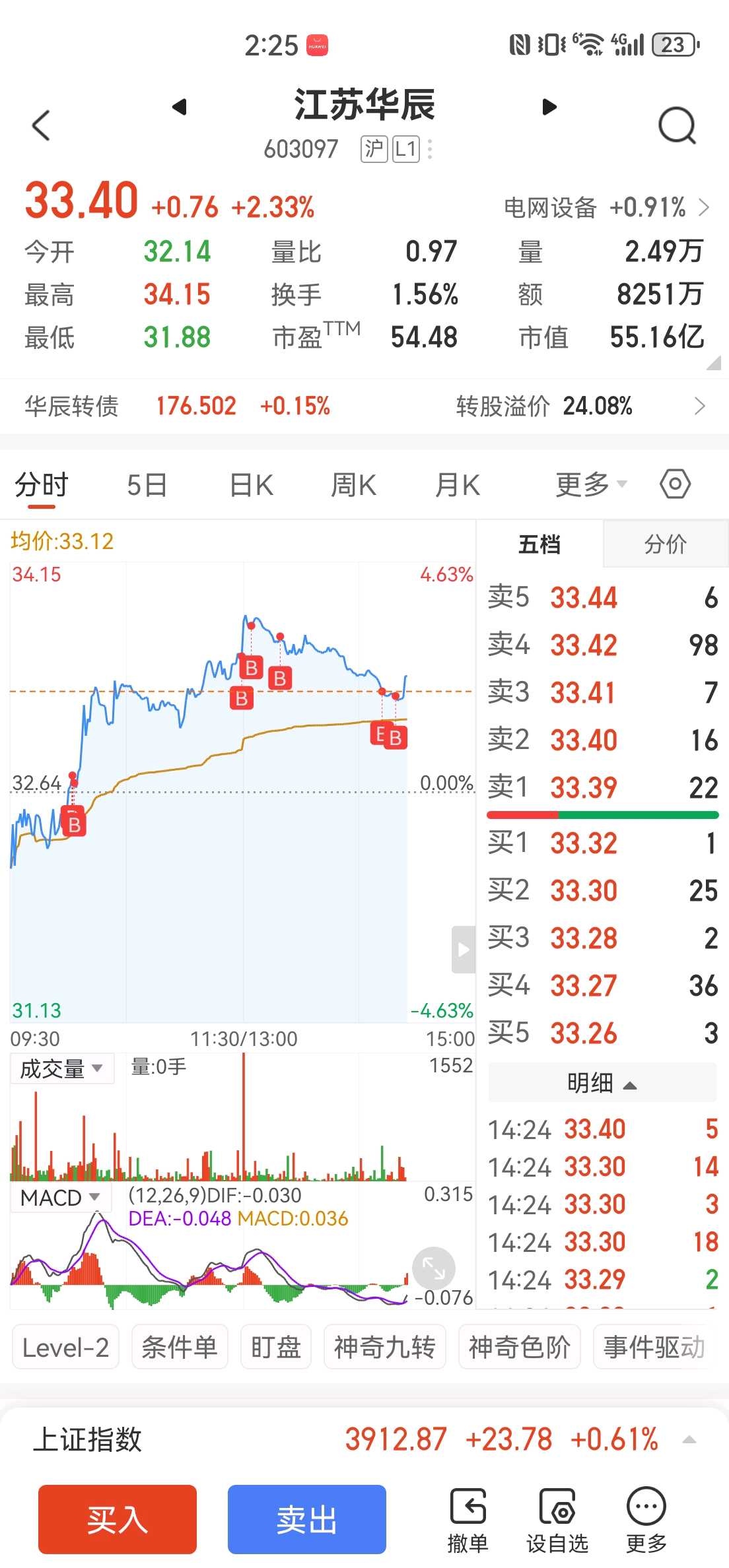Switch to the 周K chart tab
Screen dimensions: 729x1568
pyautogui.click(x=353, y=486)
